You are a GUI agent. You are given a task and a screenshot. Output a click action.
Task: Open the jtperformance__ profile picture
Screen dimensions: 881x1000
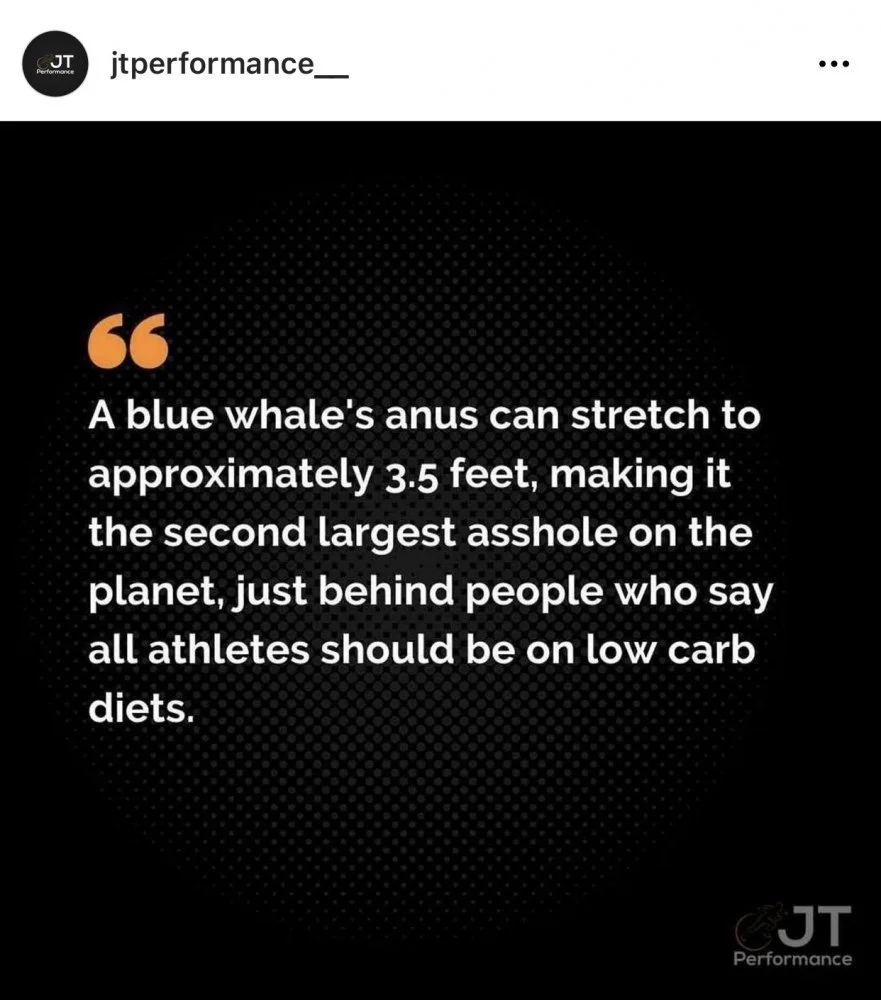[x=56, y=62]
